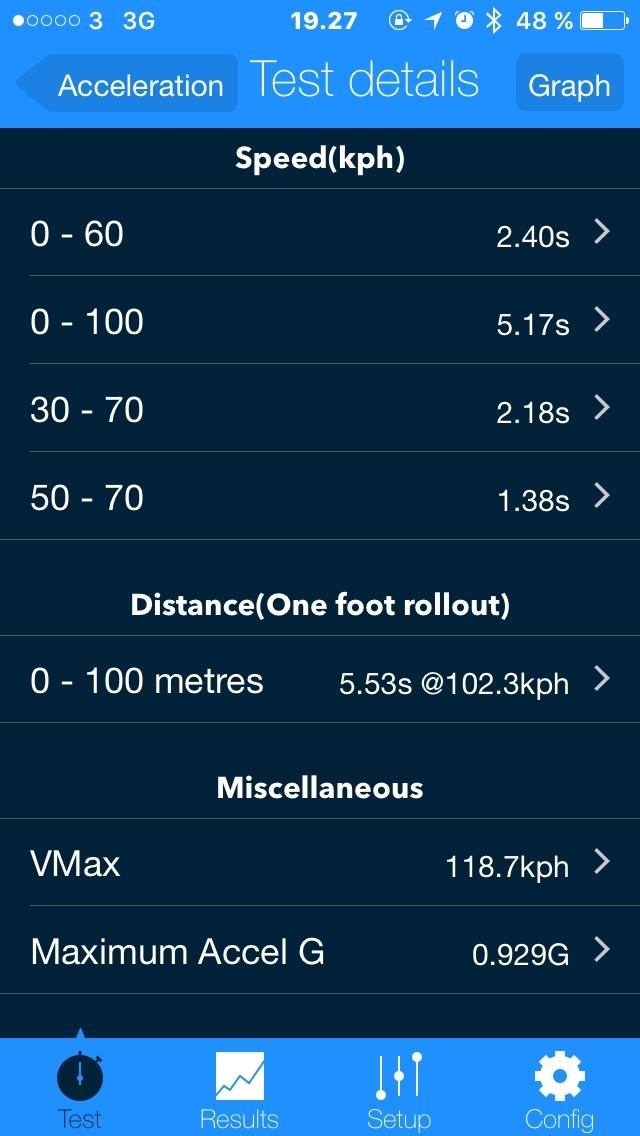640x1136 pixels.
Task: Select the 30 - 70 speed row
Action: pos(320,410)
